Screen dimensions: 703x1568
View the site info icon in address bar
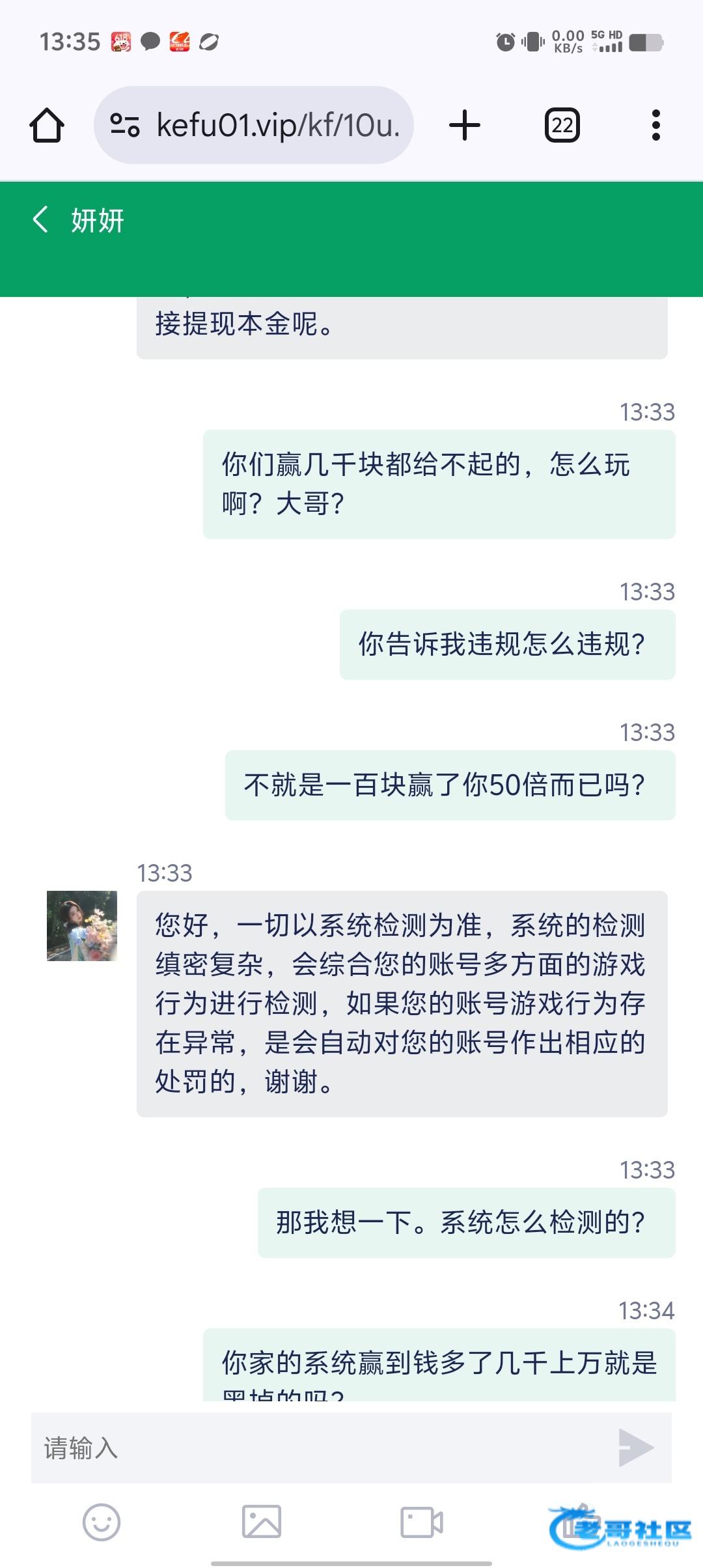tap(125, 125)
